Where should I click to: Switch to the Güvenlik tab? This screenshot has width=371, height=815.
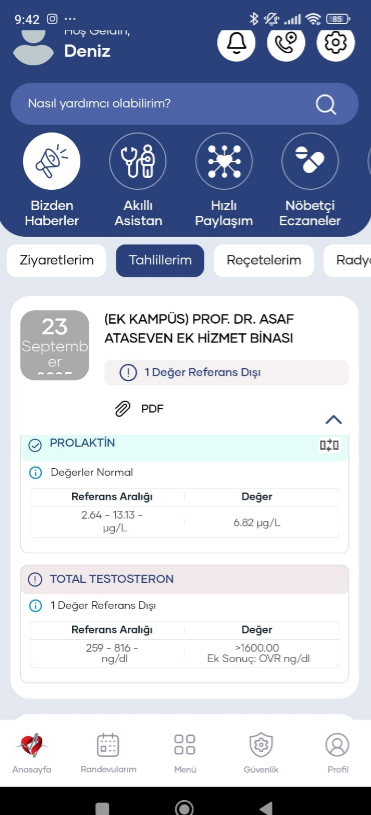(x=261, y=753)
